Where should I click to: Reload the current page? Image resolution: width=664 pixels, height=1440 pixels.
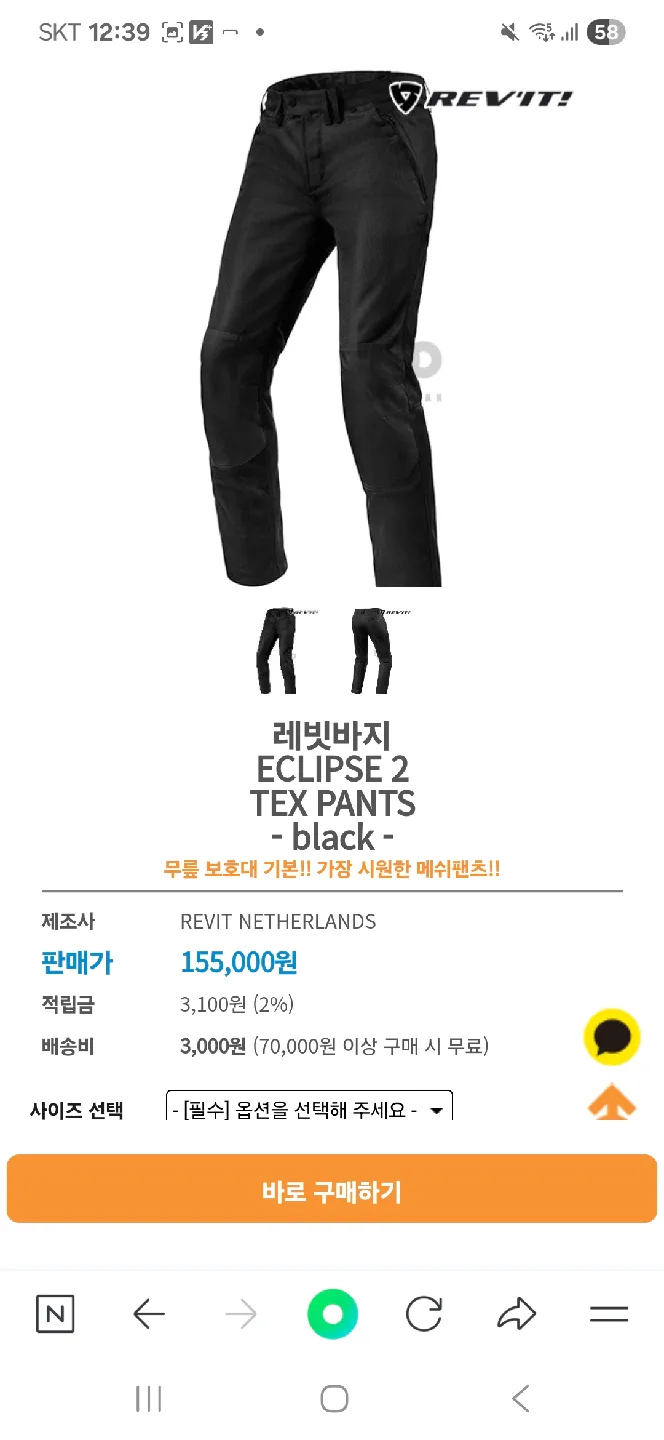click(x=424, y=1314)
